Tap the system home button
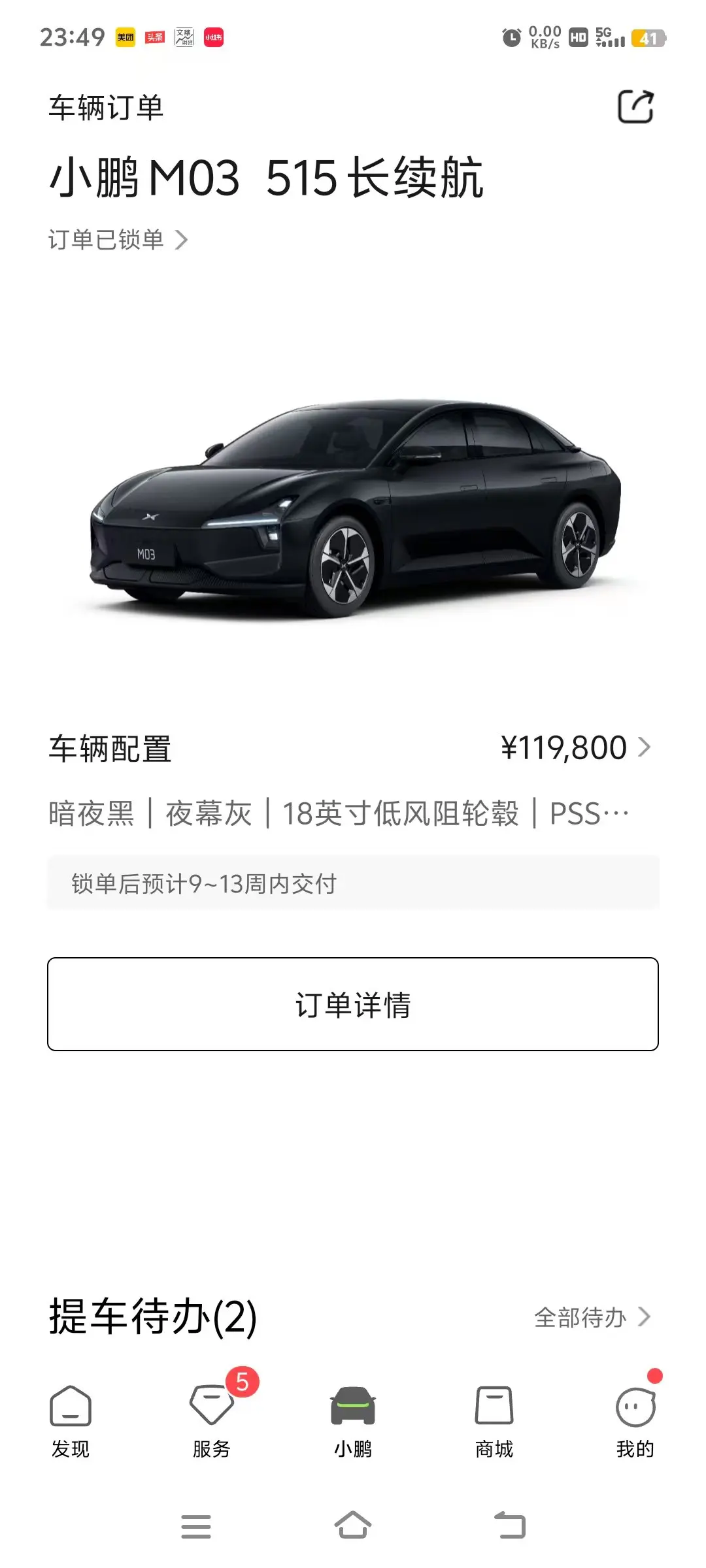This screenshot has height=1568, width=706. pyautogui.click(x=353, y=1526)
